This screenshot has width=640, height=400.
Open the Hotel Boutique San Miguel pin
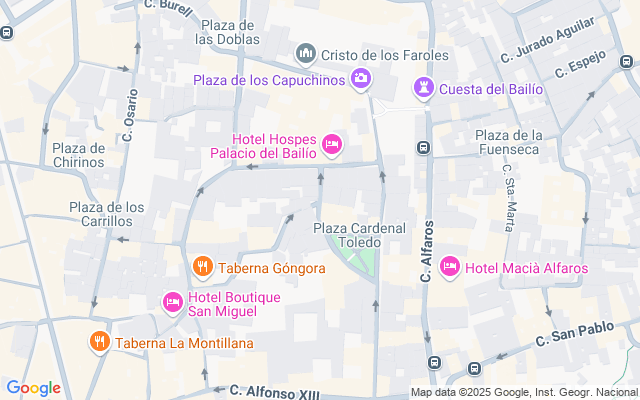pyautogui.click(x=172, y=301)
